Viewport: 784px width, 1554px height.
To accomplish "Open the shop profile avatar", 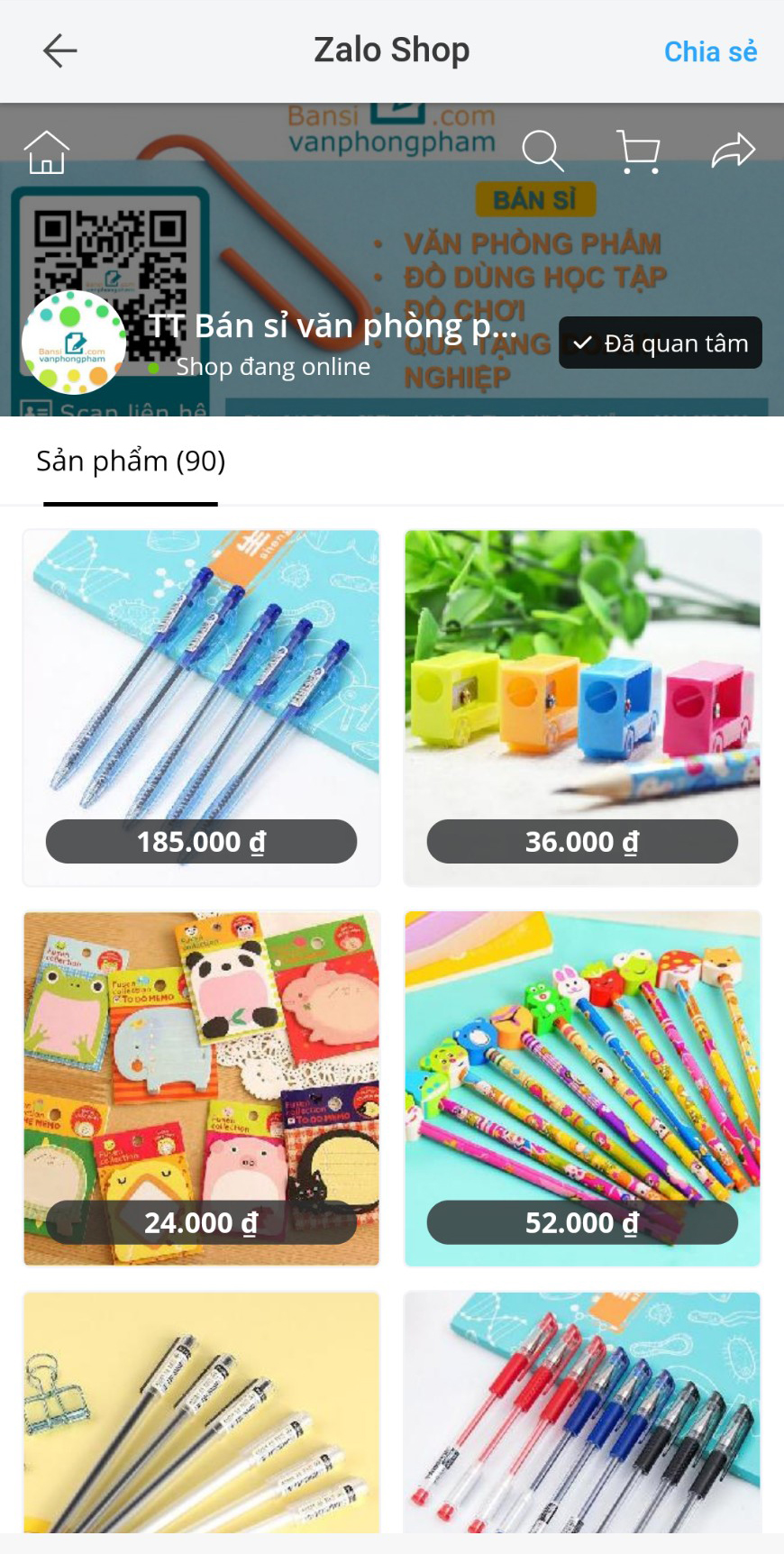I will coord(74,343).
